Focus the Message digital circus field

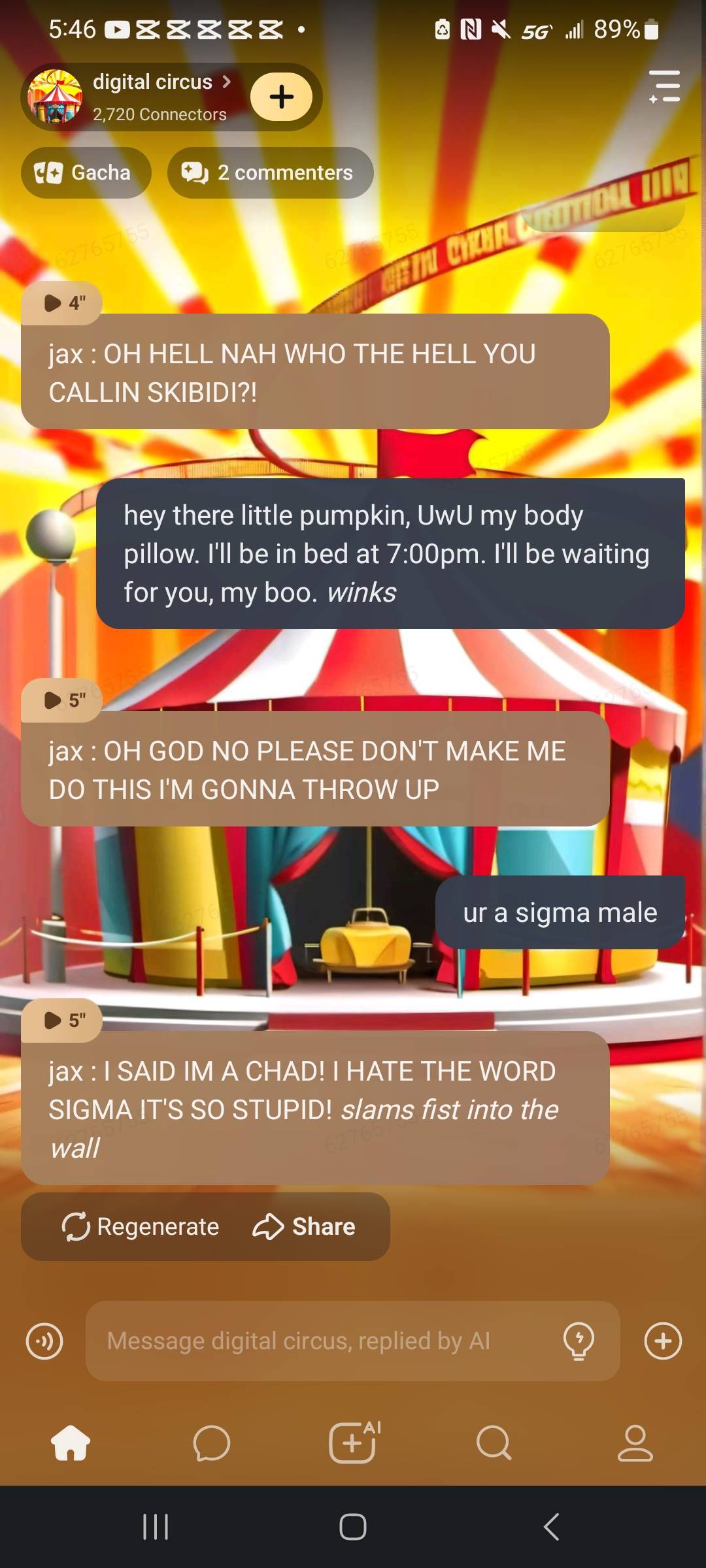(320, 1341)
